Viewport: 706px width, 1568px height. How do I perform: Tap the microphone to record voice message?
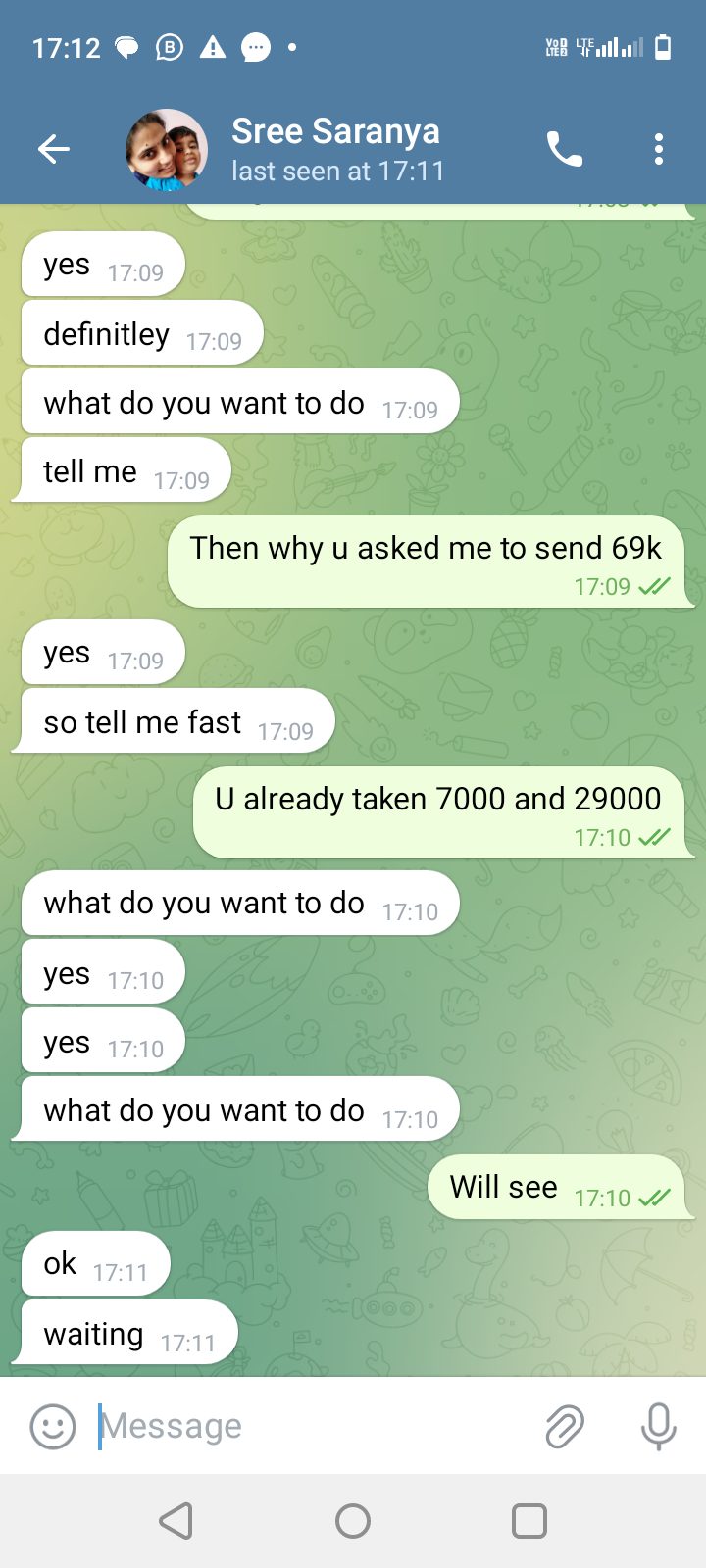click(x=659, y=1426)
